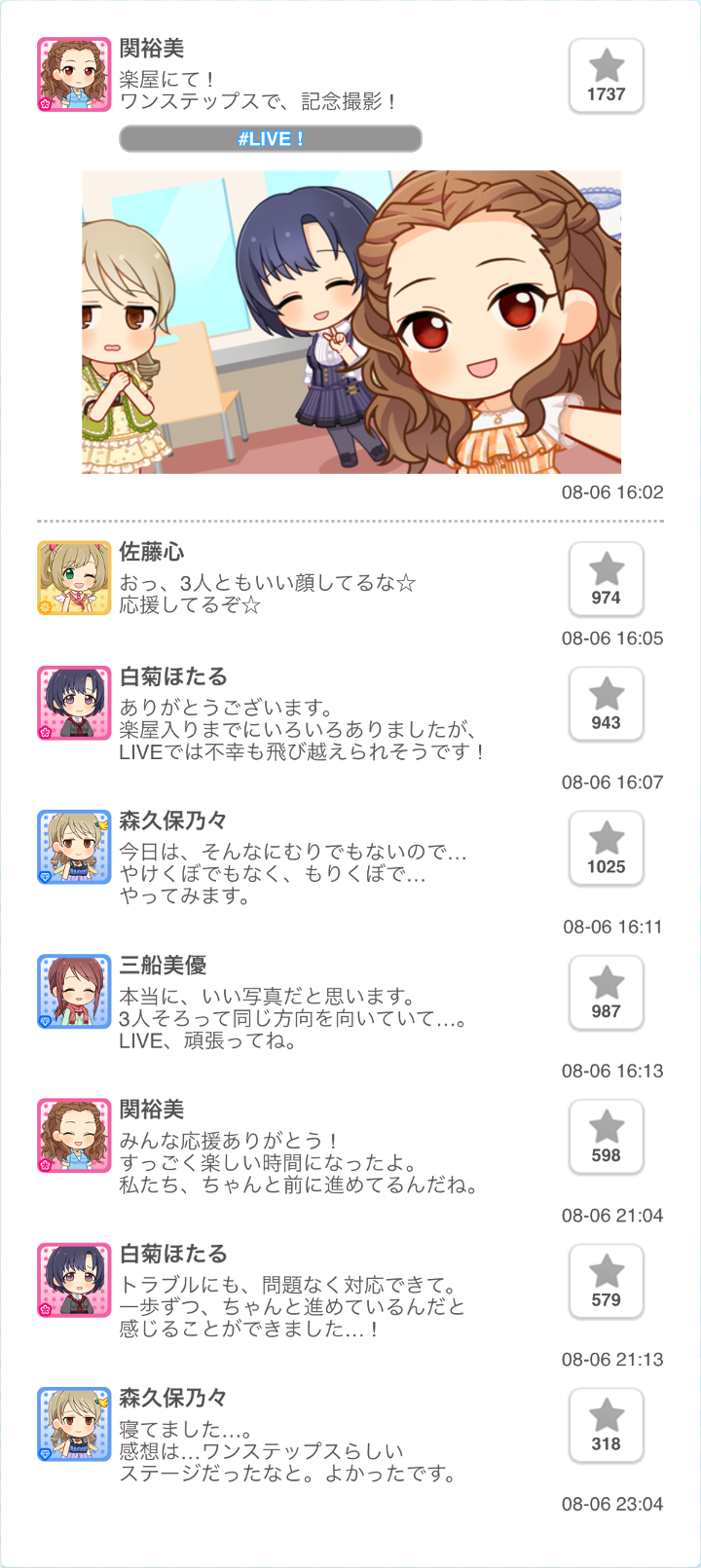Star 森久保乃々's reply with 318 stars
This screenshot has height=1568, width=701.
click(606, 1425)
